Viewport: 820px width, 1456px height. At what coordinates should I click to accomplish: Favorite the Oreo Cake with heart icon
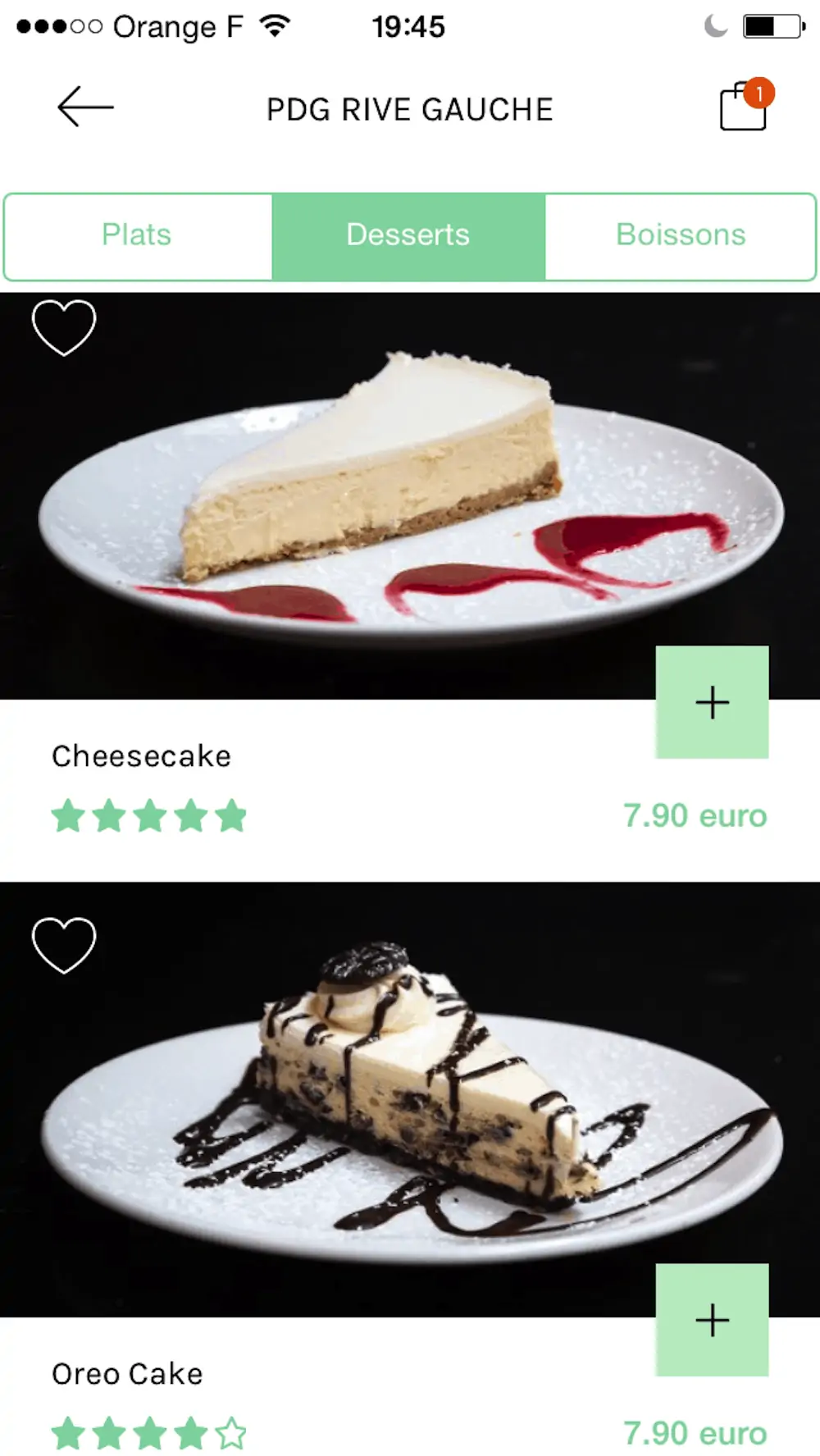coord(64,945)
